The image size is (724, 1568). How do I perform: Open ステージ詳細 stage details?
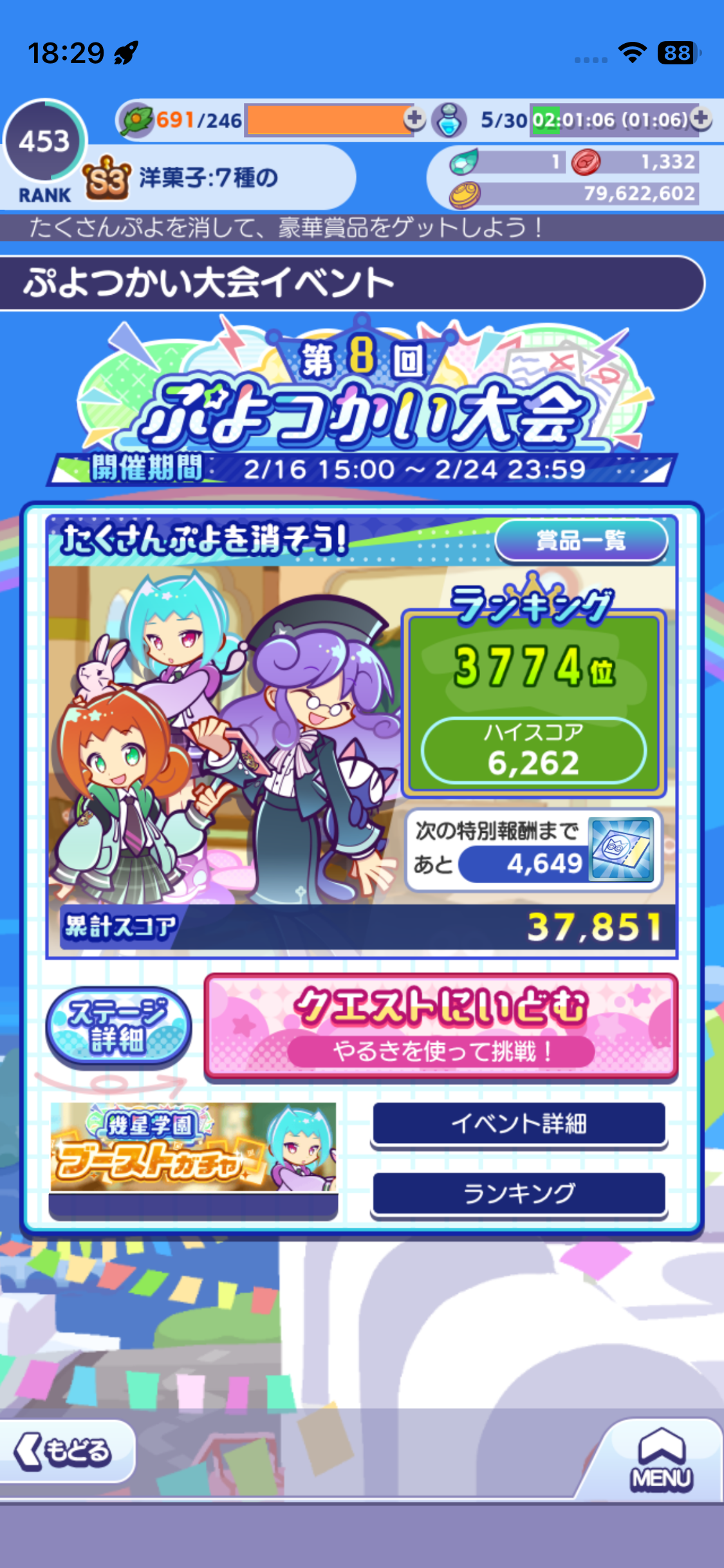click(x=118, y=1026)
